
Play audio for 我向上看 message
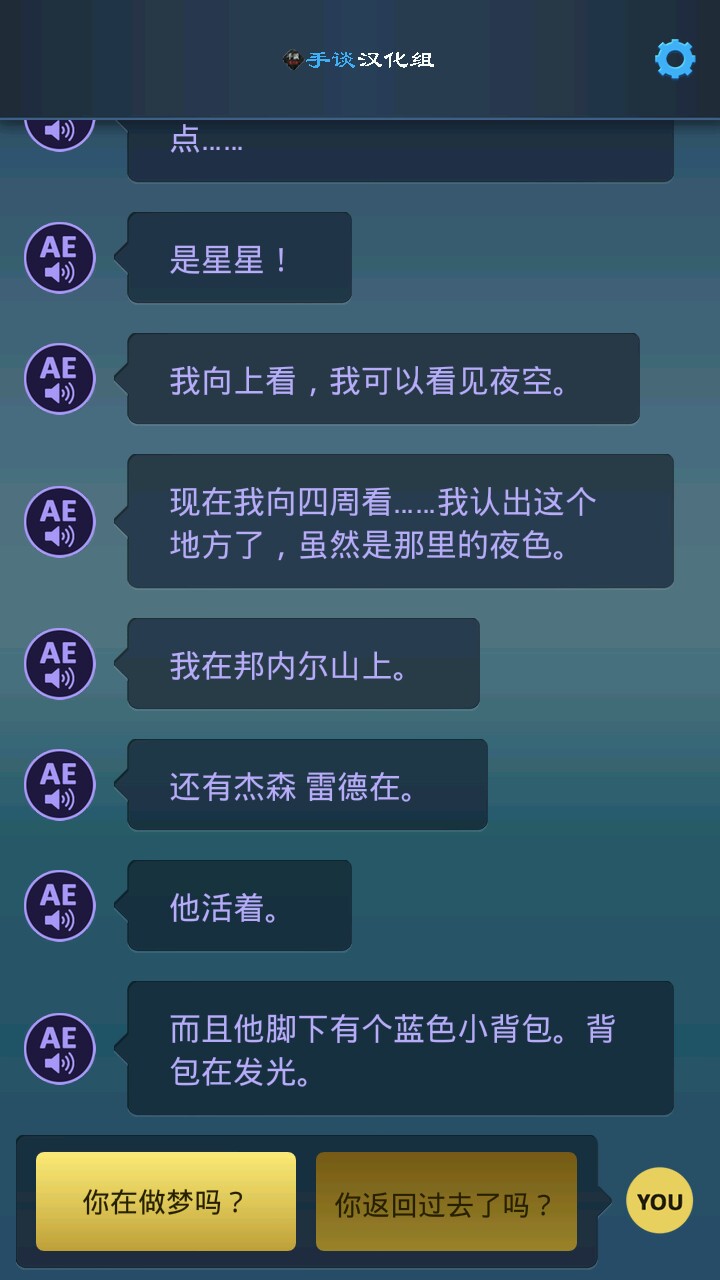click(59, 379)
